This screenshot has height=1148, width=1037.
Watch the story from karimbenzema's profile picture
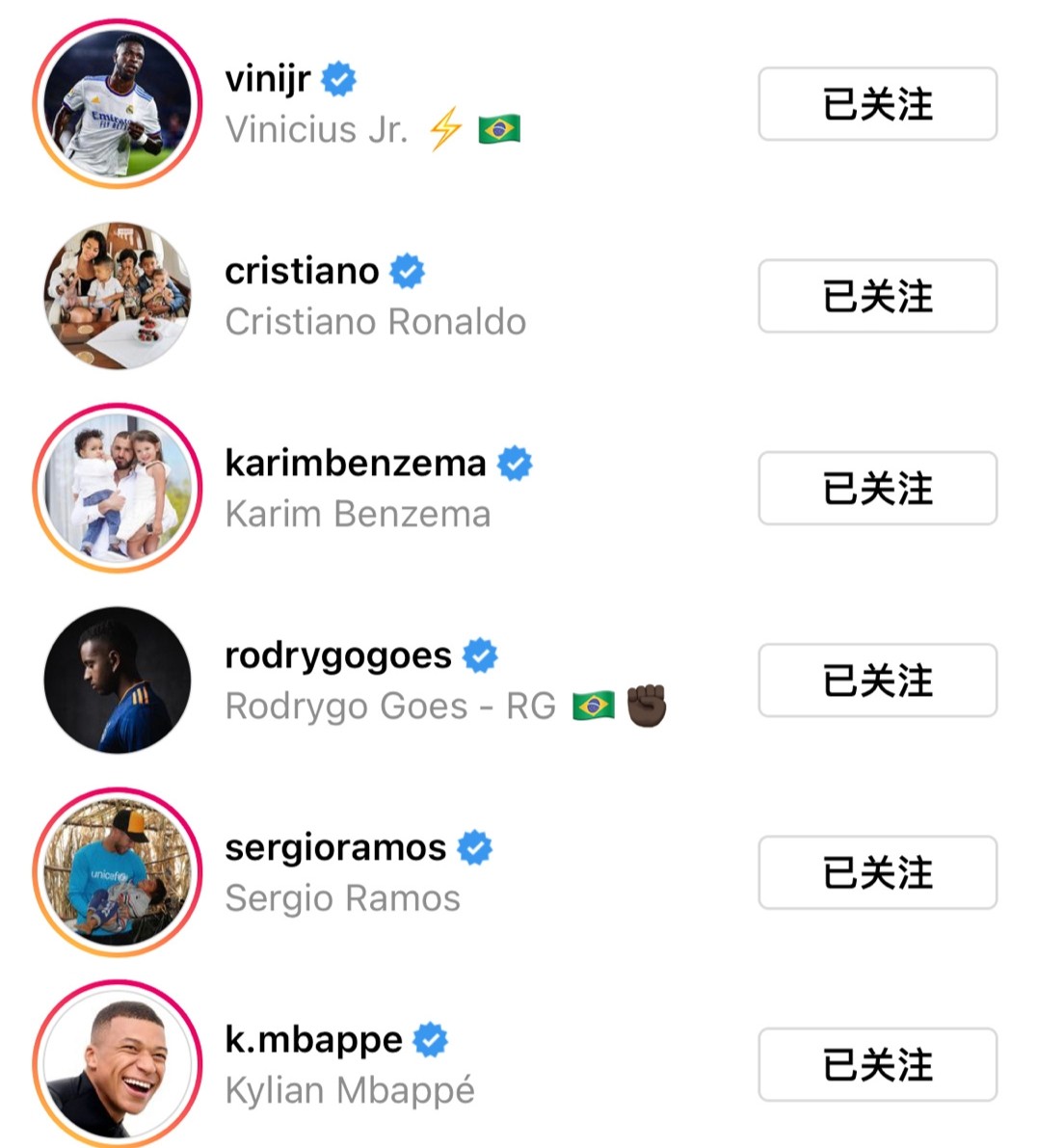(118, 488)
